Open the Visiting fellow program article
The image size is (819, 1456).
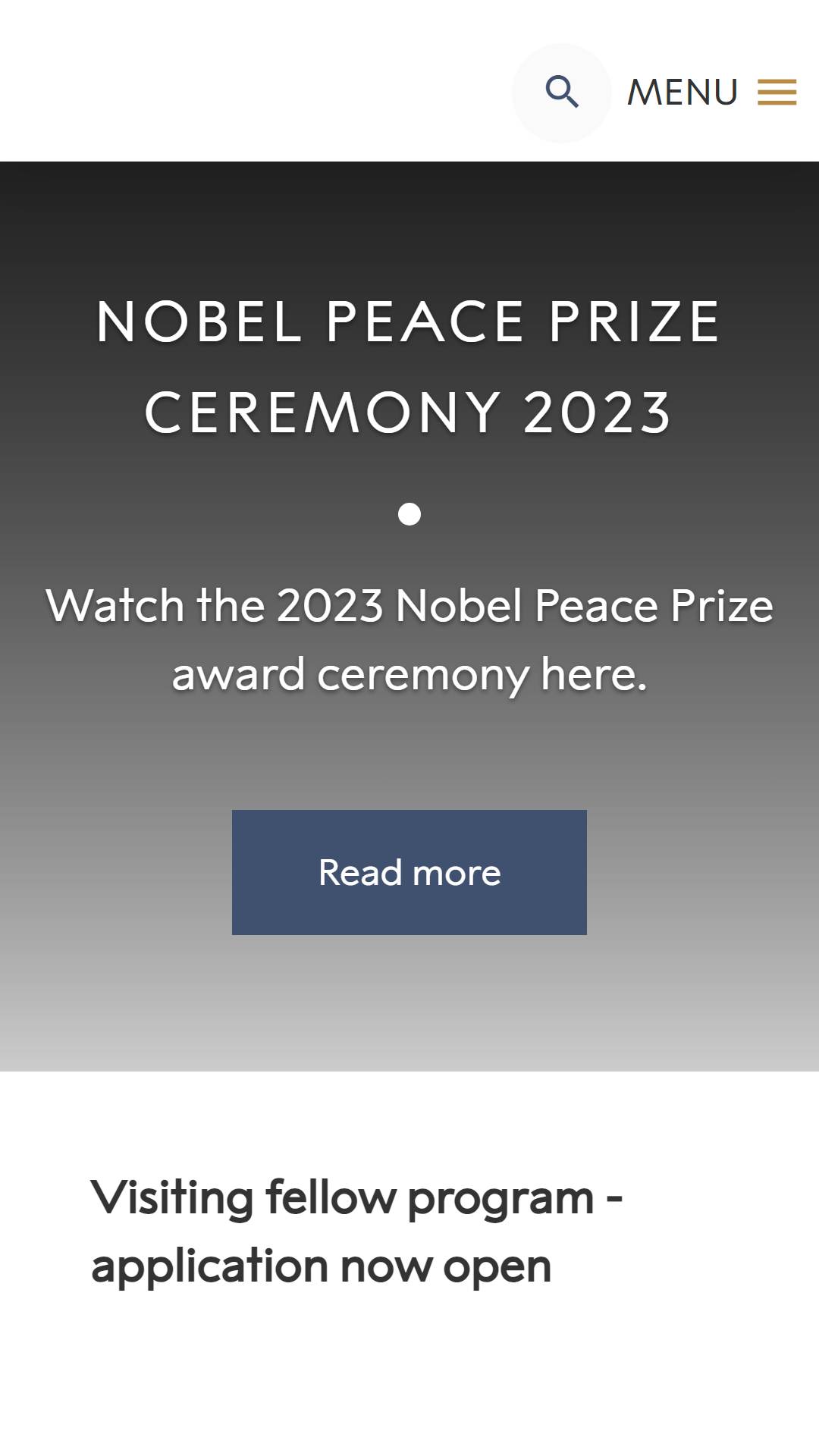pyautogui.click(x=356, y=1232)
